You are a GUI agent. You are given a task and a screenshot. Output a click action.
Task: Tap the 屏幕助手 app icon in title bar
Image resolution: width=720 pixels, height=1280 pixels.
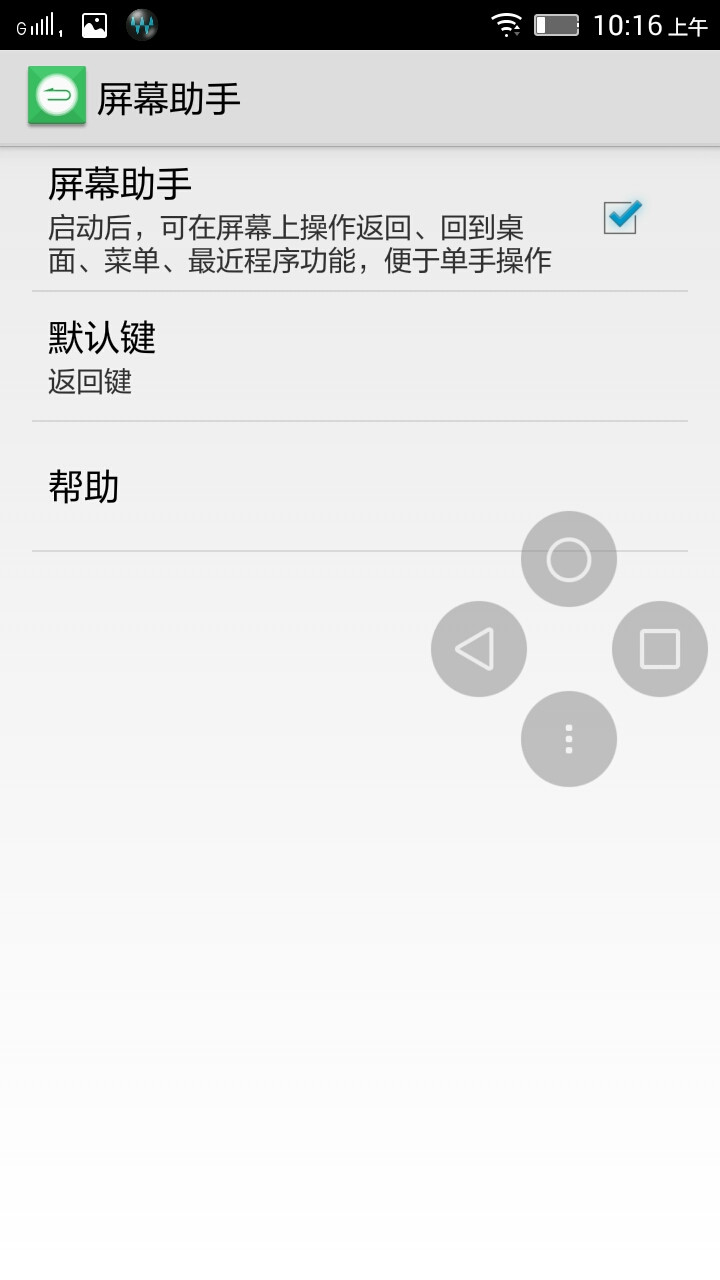pyautogui.click(x=57, y=96)
